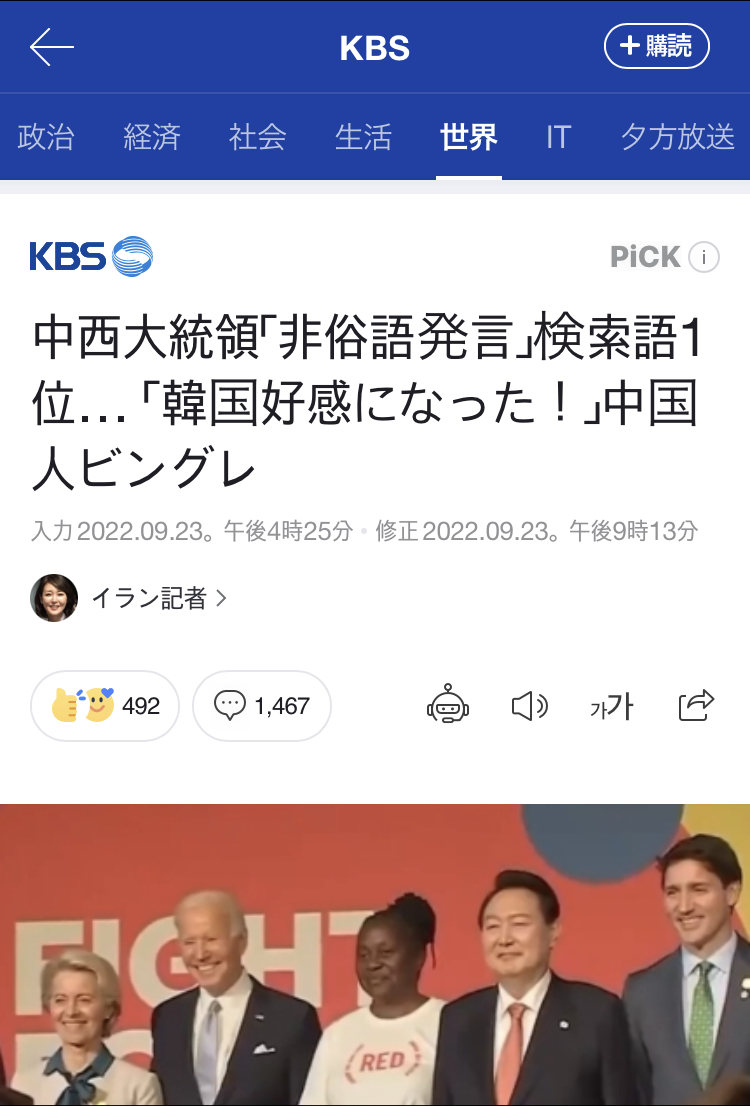Switch to the 夕方放送 tab
This screenshot has height=1106, width=750.
pos(678,137)
